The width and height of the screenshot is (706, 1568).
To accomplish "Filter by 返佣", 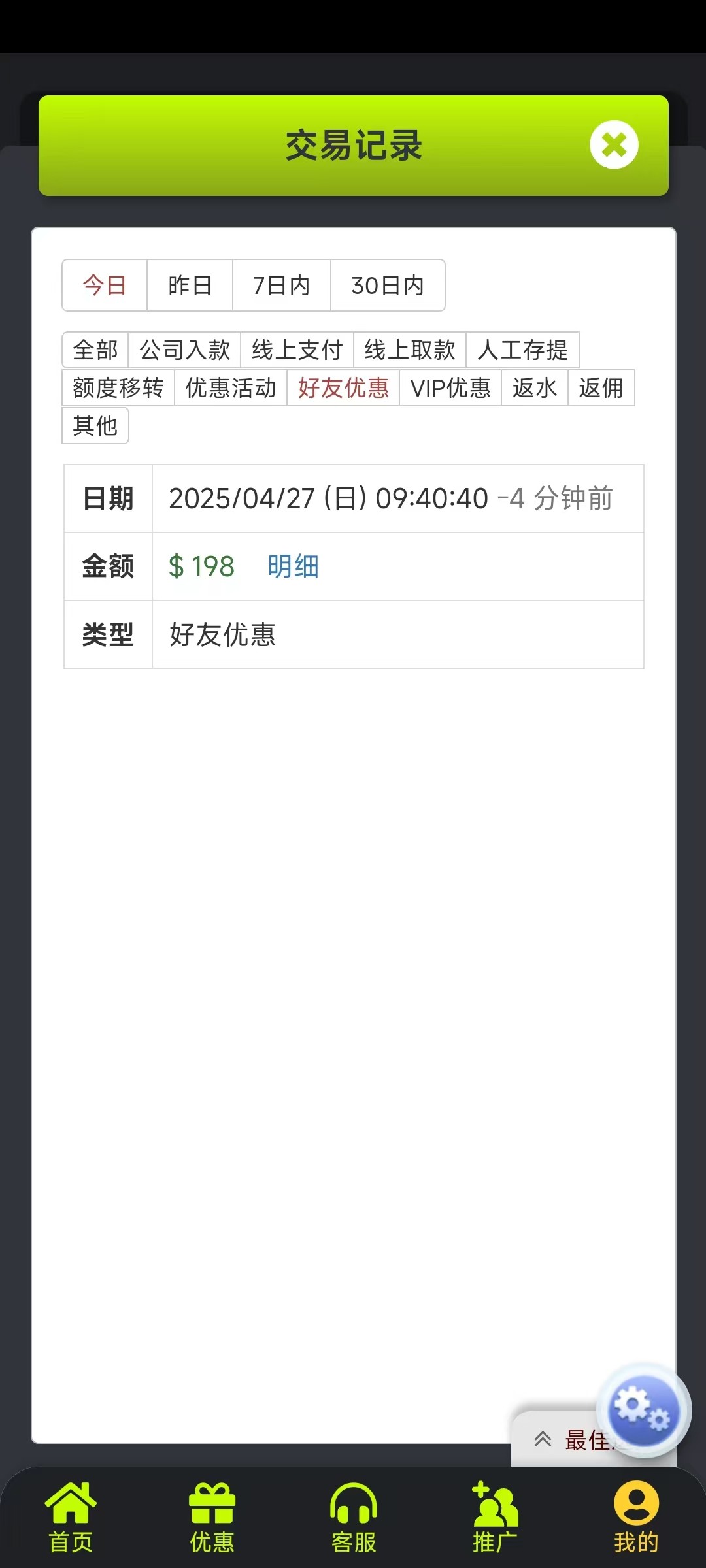I will point(601,388).
